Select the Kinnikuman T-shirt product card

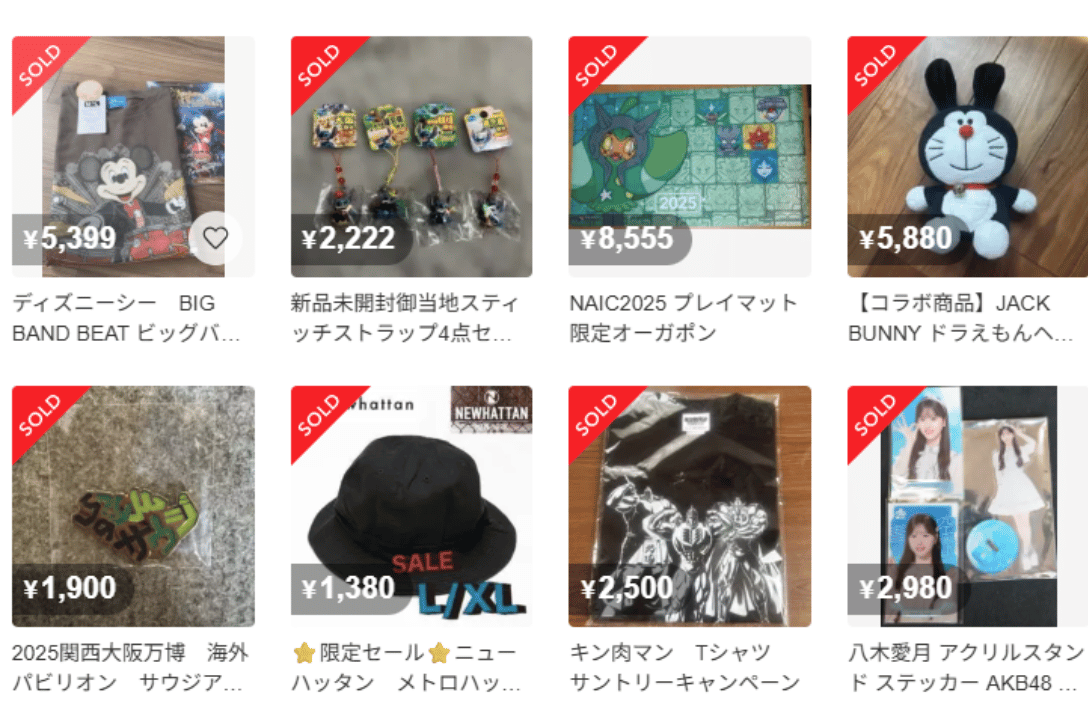[x=689, y=506]
